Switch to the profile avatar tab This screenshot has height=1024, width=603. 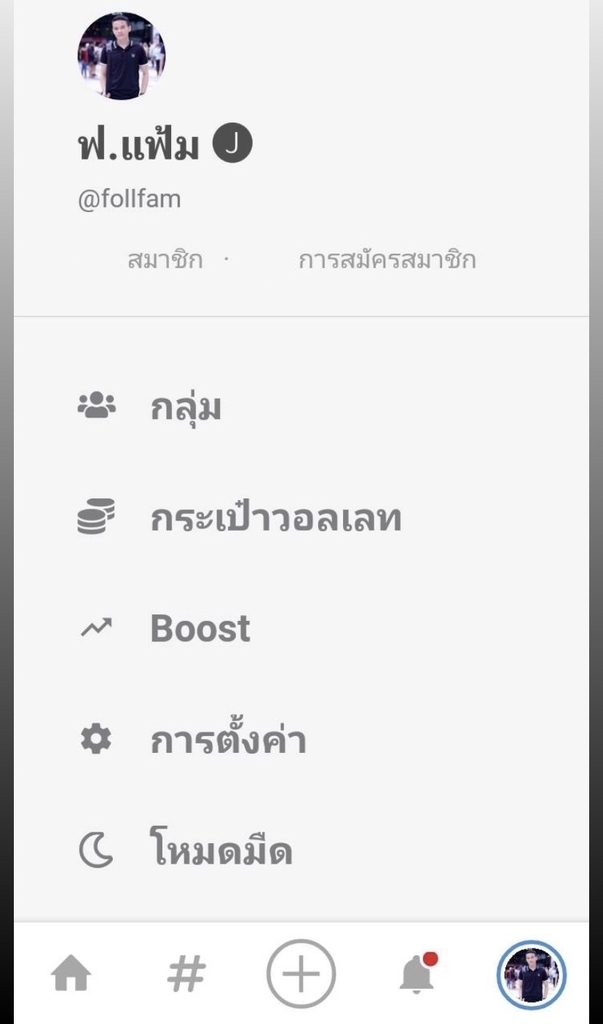pyautogui.click(x=531, y=973)
